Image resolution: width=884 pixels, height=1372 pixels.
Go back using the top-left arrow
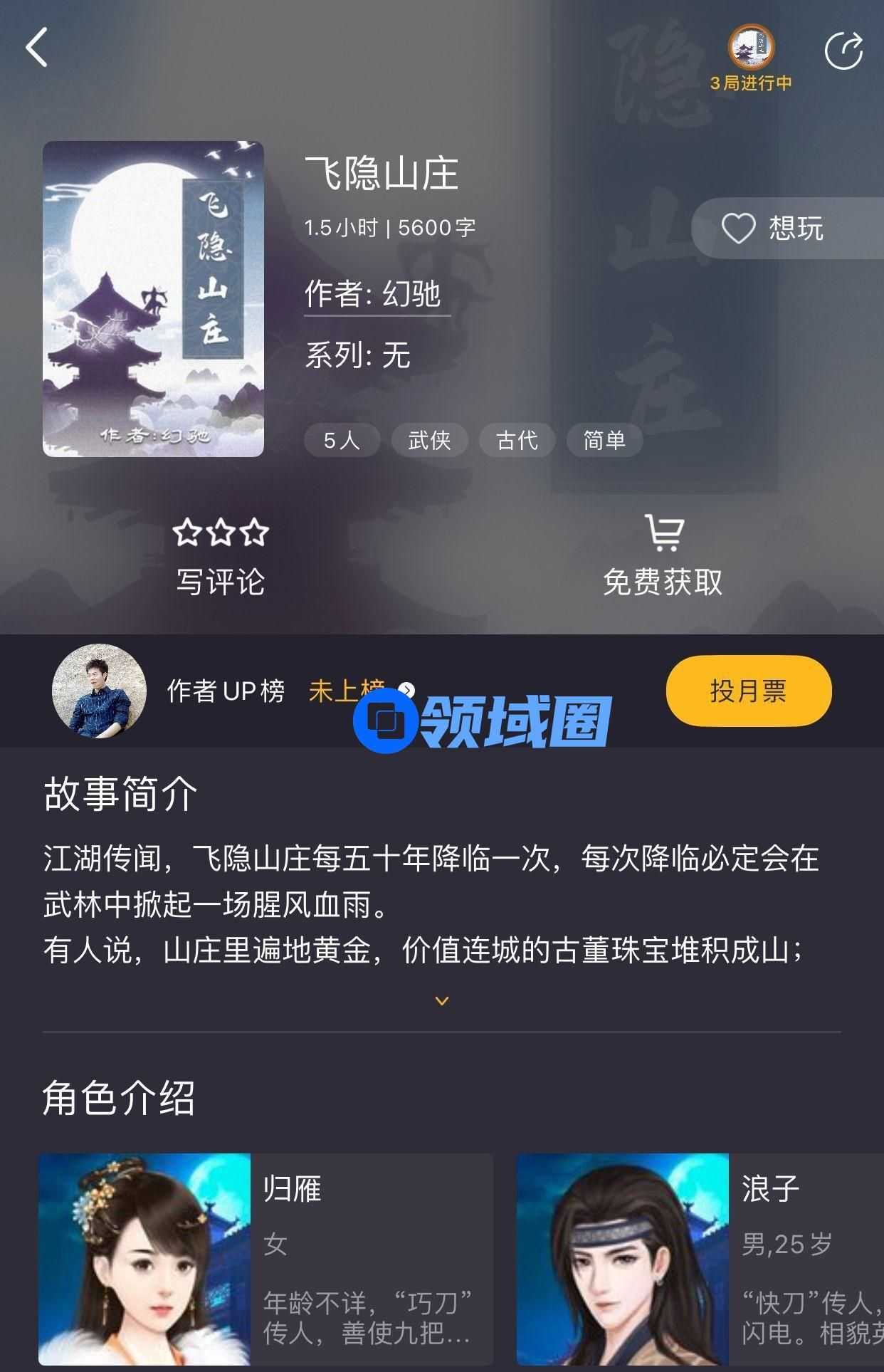(37, 48)
